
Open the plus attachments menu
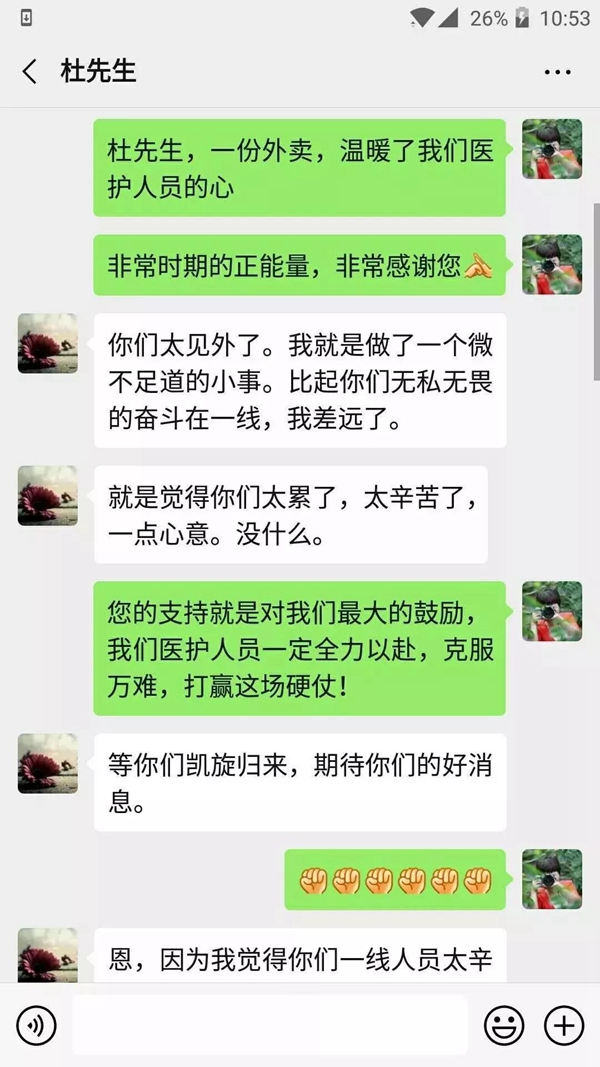point(563,1025)
